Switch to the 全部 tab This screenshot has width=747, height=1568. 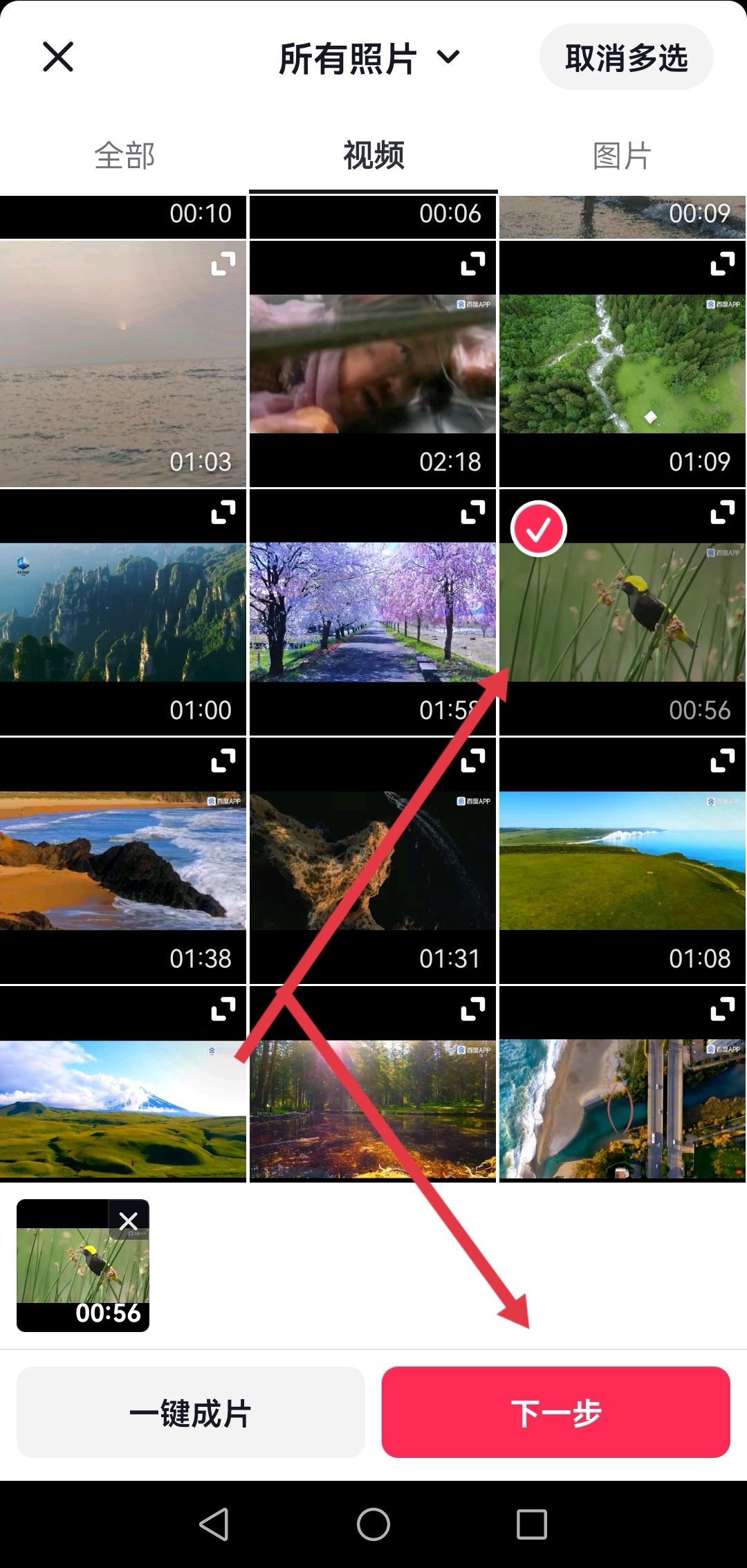(x=124, y=156)
